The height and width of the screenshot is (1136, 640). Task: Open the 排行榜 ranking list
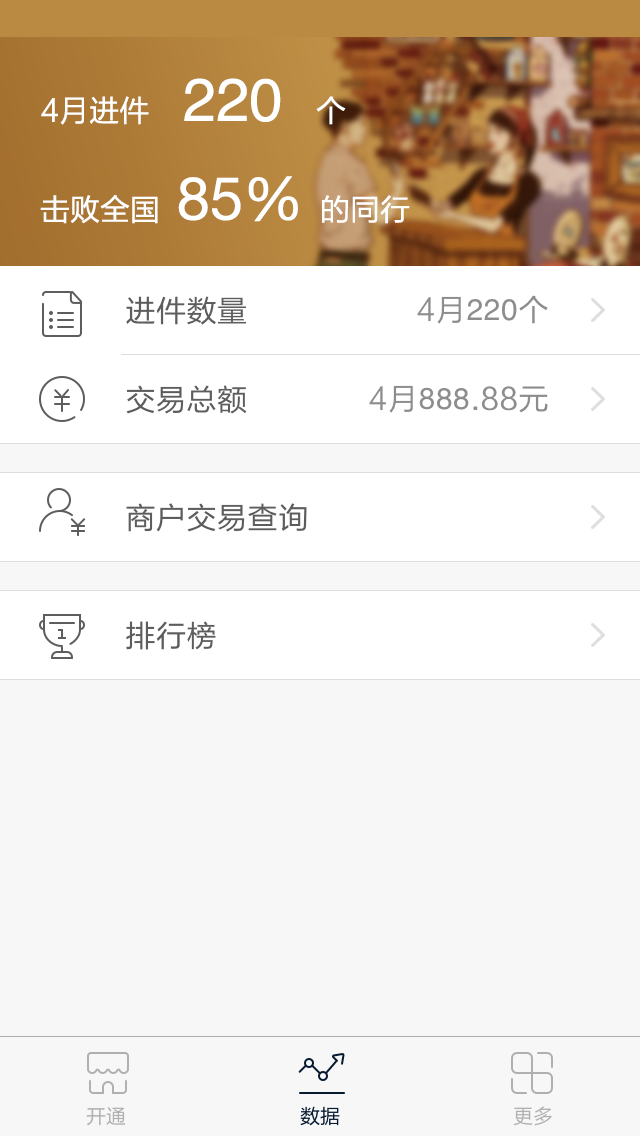coord(320,635)
